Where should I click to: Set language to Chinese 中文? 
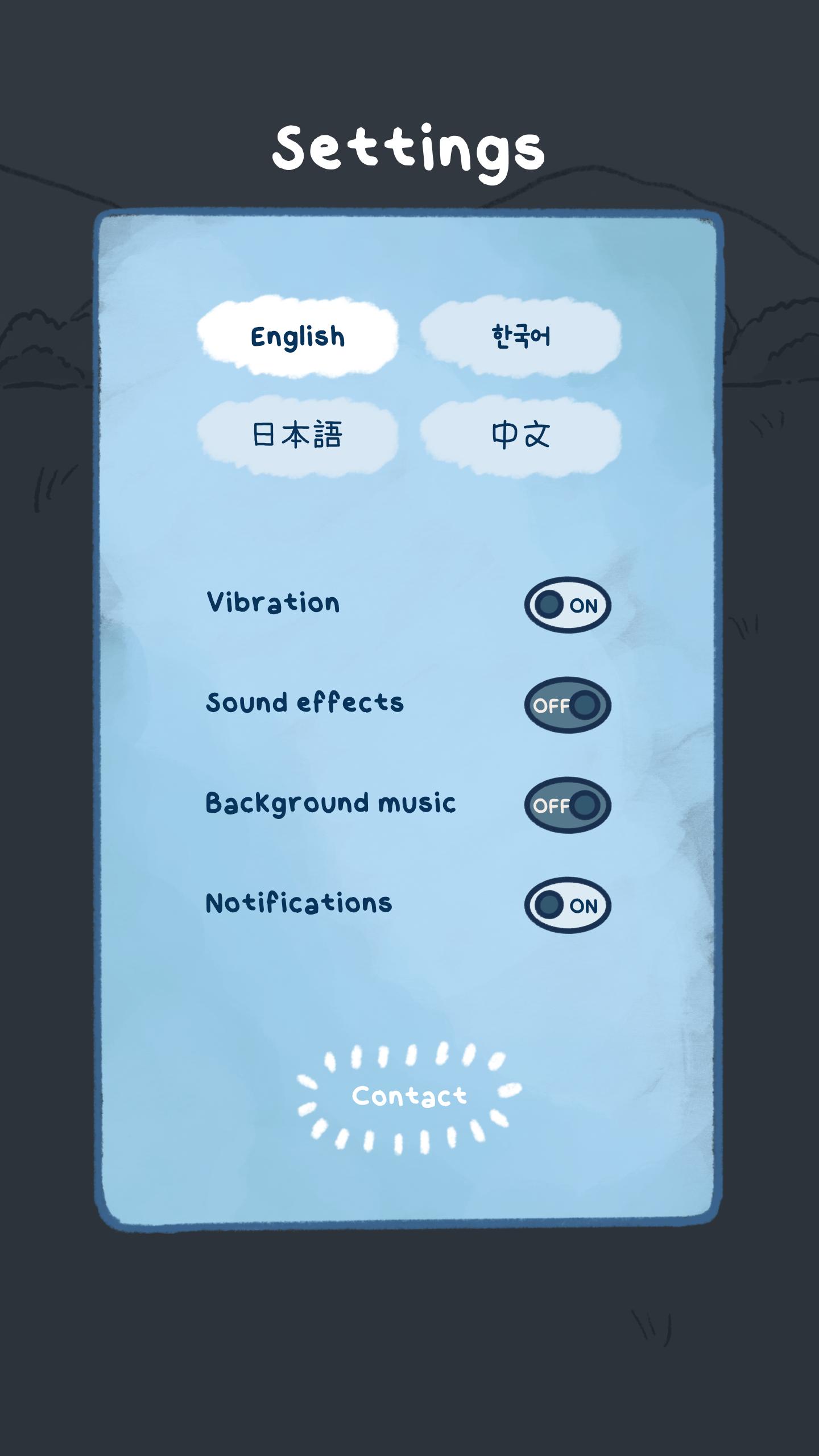pyautogui.click(x=520, y=436)
